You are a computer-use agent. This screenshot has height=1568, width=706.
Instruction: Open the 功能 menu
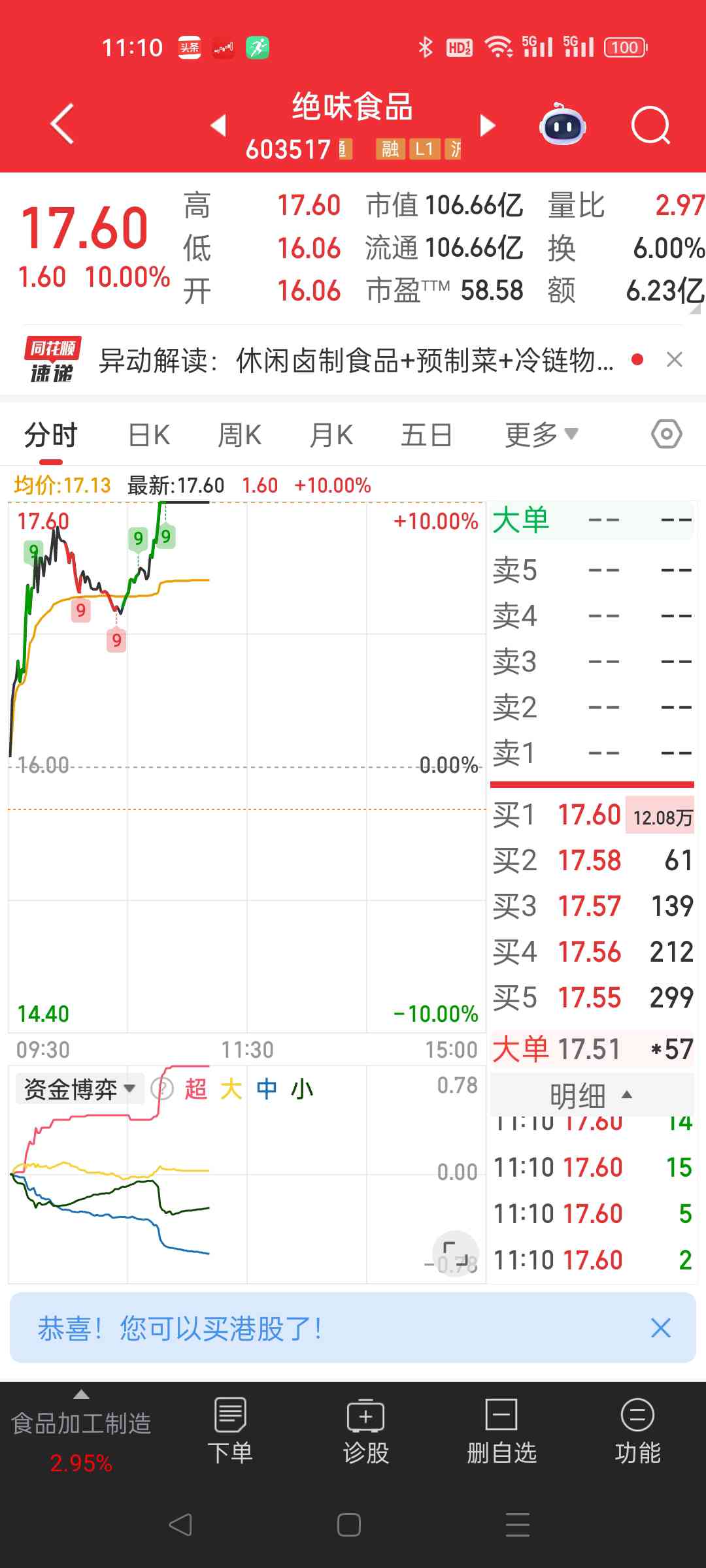(x=637, y=1431)
